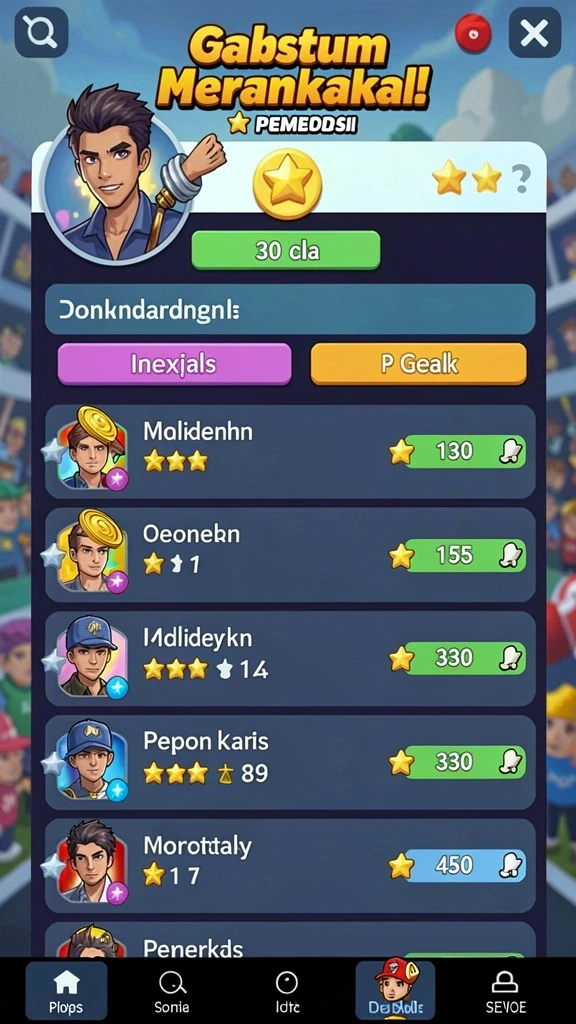Viewport: 576px width, 1024px height.
Task: Open the SEVOE tab
Action: (x=505, y=991)
